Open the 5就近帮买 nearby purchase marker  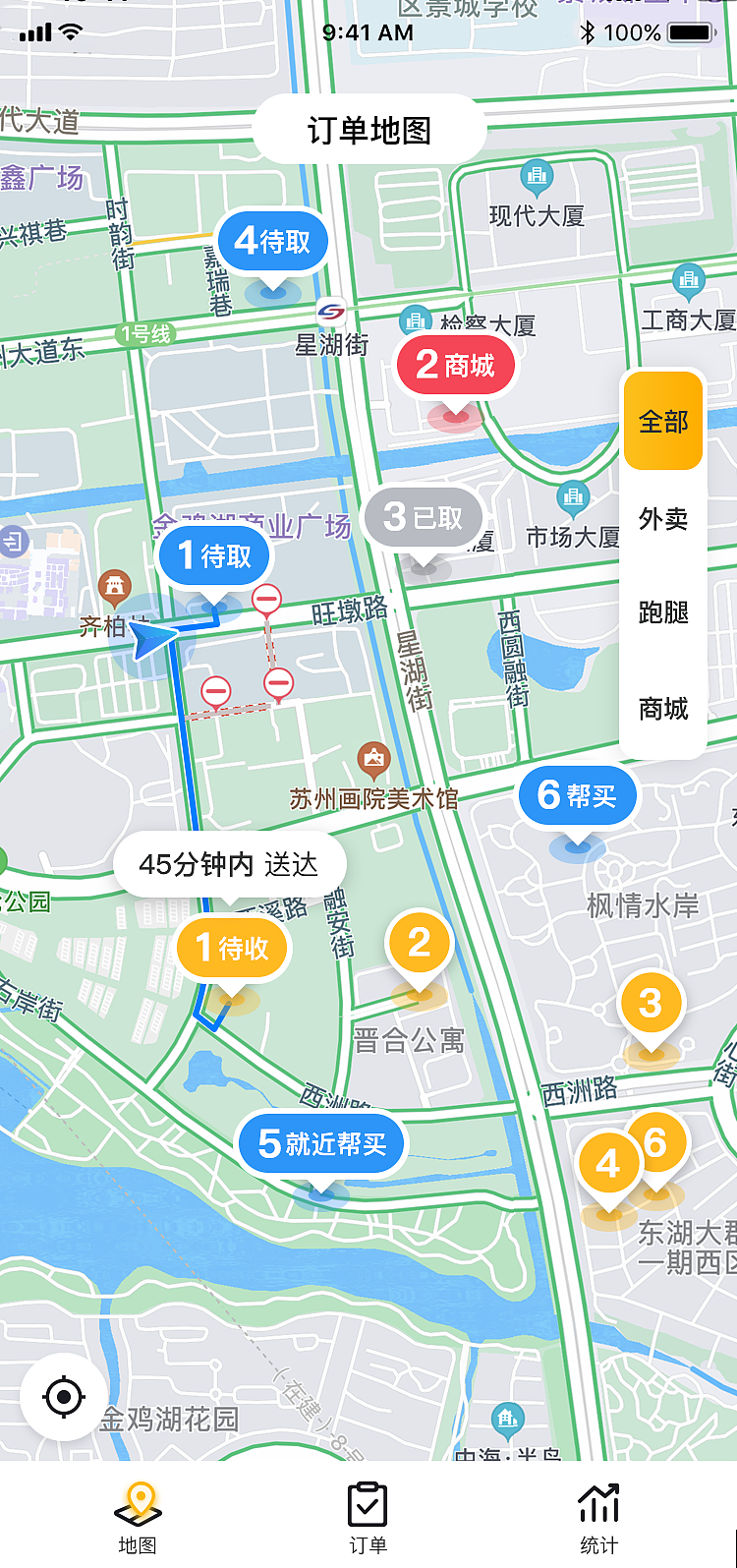[320, 1143]
